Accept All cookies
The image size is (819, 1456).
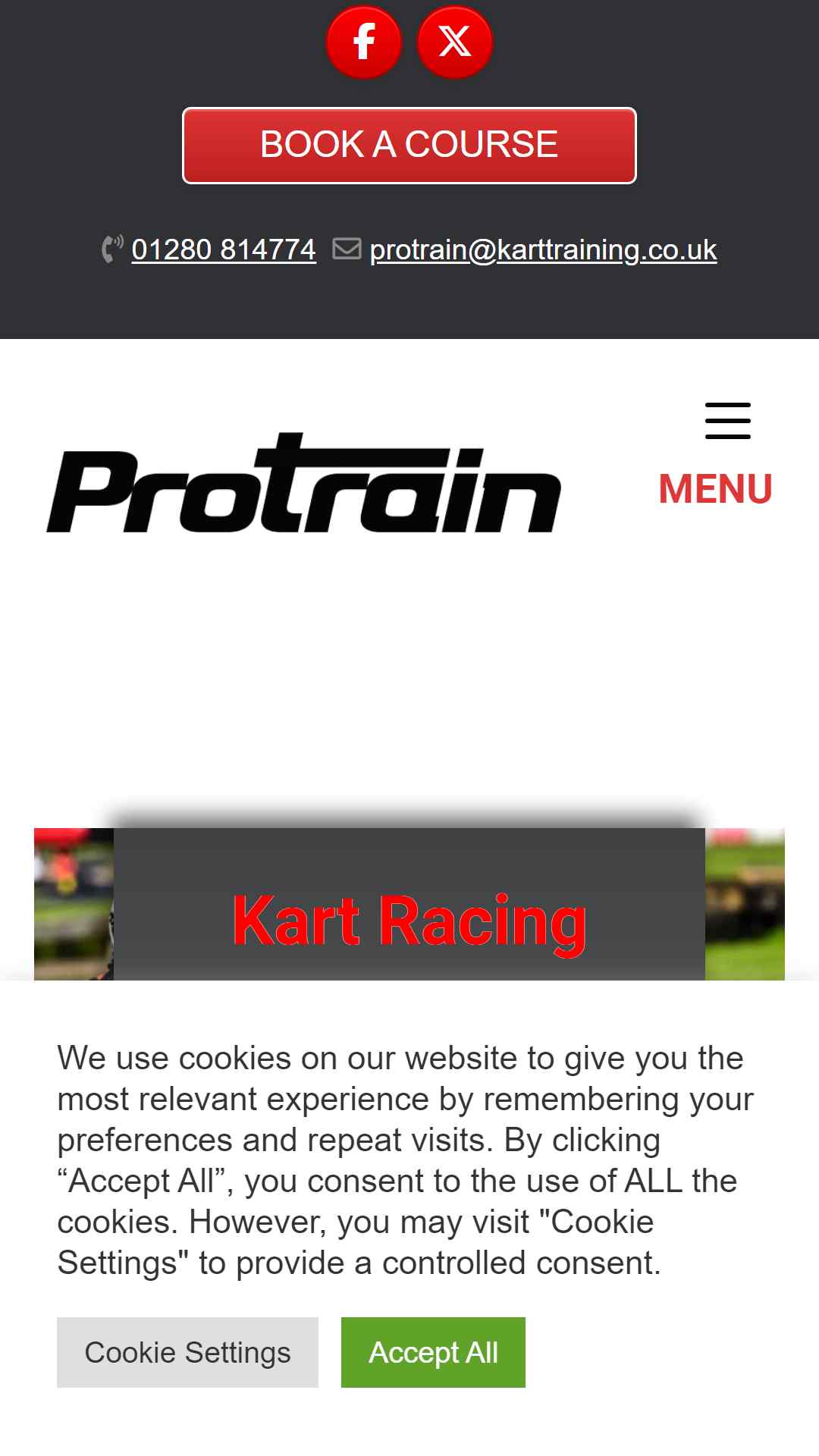coord(433,1352)
